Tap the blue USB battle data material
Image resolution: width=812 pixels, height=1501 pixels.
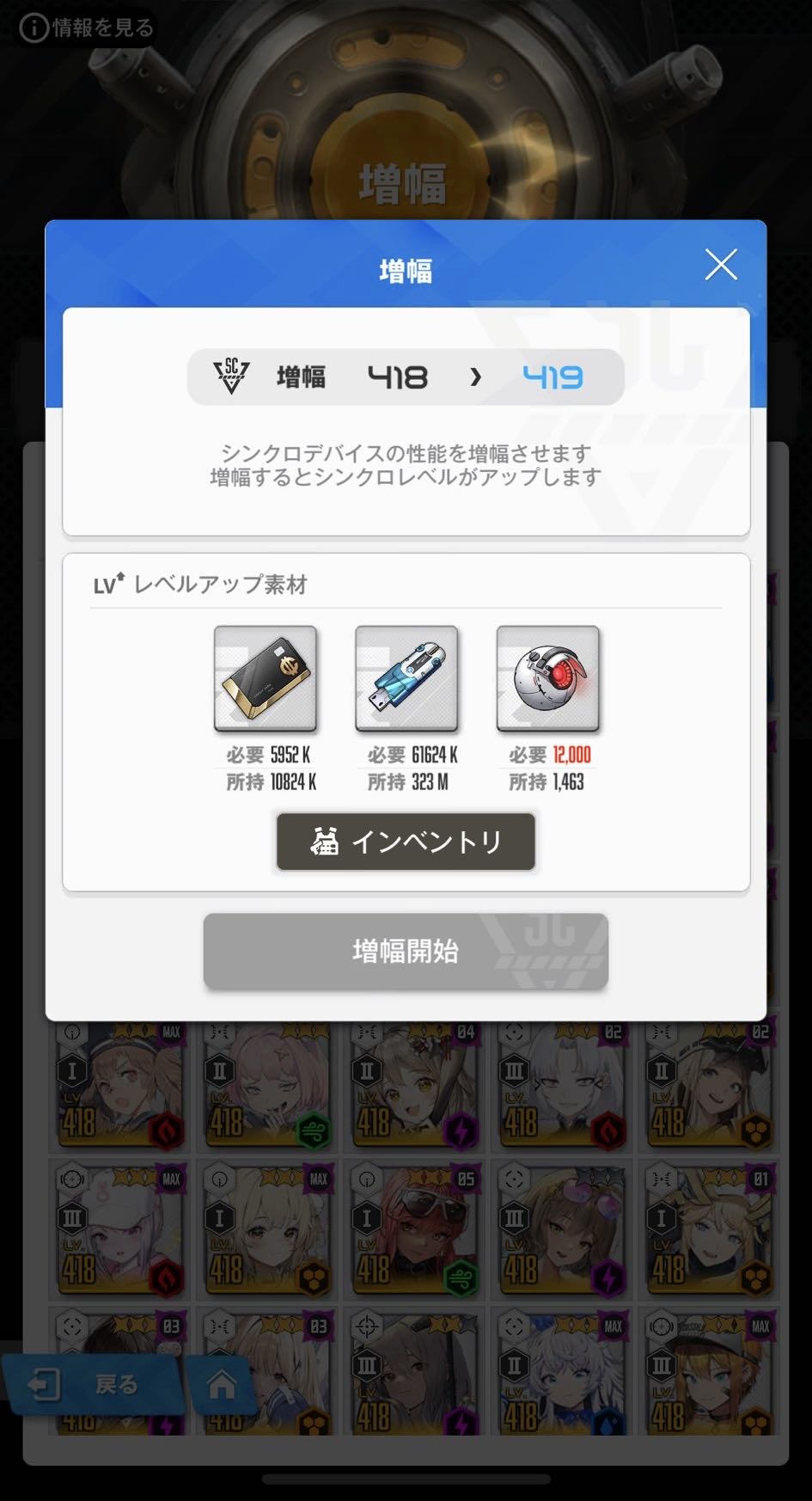[406, 679]
